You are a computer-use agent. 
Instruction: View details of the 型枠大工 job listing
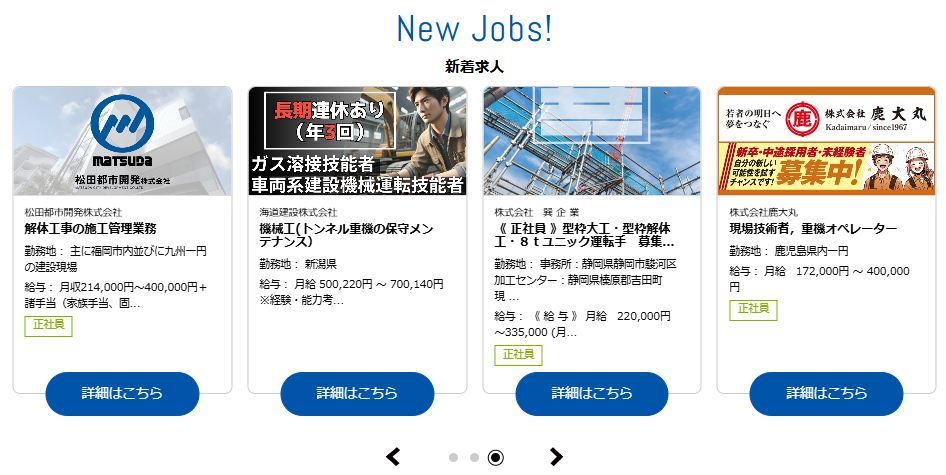pyautogui.click(x=591, y=393)
